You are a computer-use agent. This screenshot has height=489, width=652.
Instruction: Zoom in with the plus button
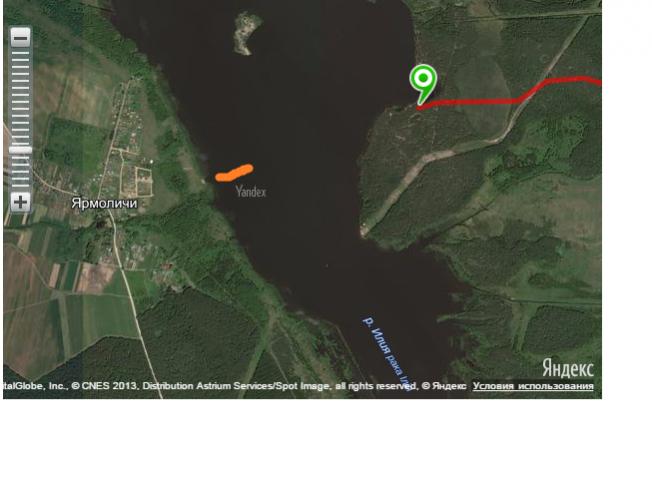(20, 201)
